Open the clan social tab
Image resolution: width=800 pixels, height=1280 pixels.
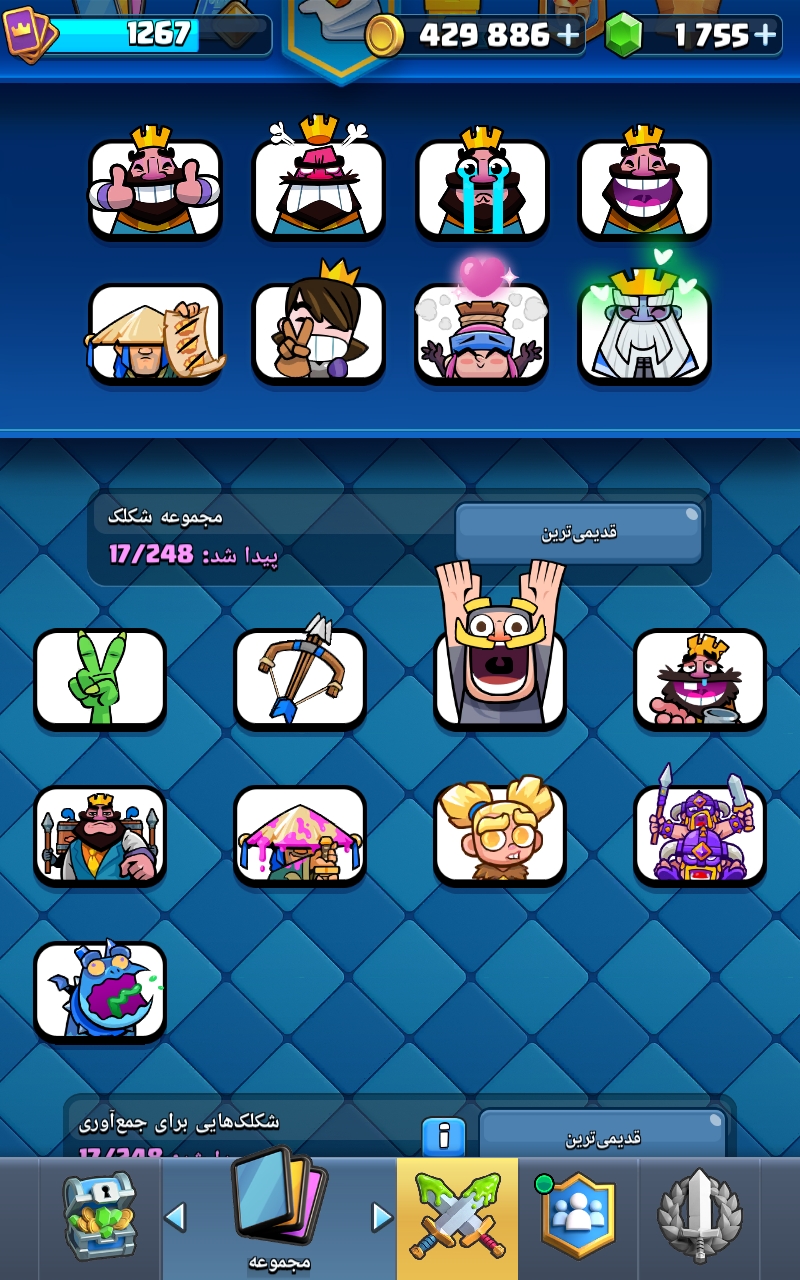[578, 1215]
